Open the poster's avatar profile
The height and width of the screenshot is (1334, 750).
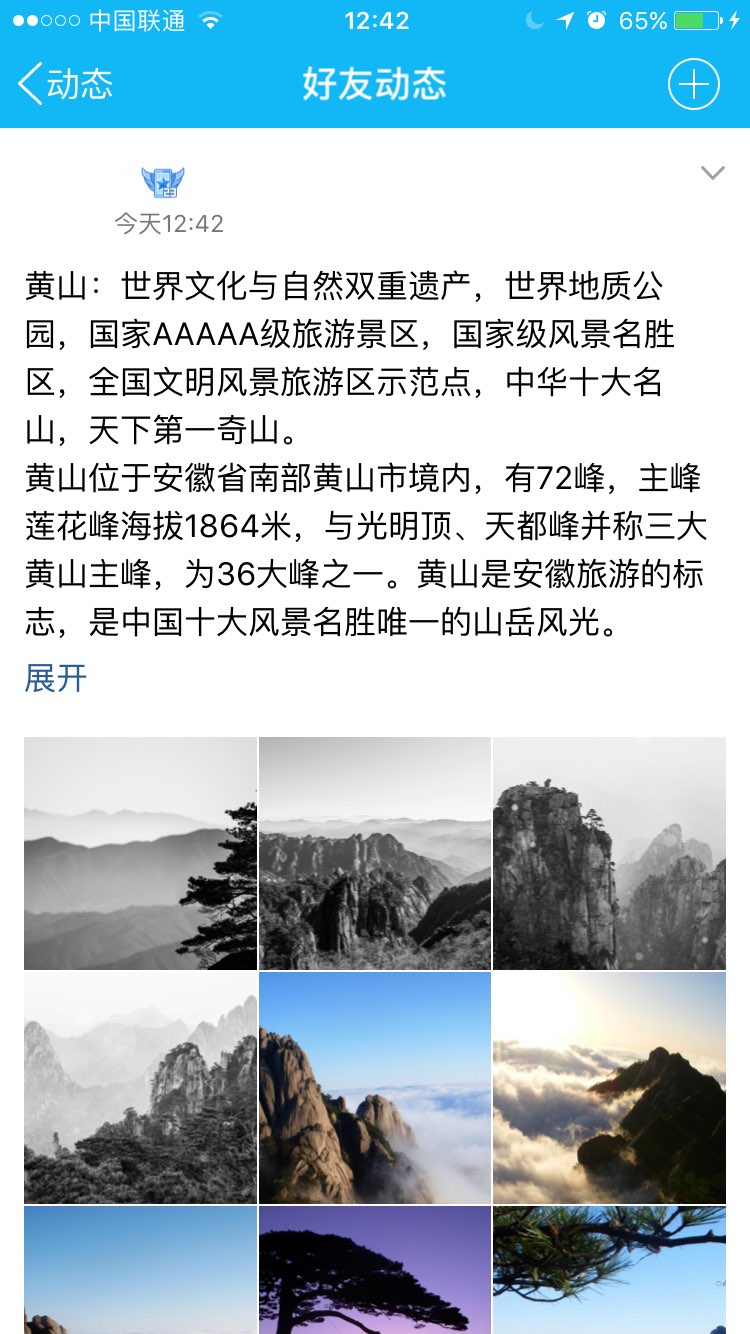163,181
